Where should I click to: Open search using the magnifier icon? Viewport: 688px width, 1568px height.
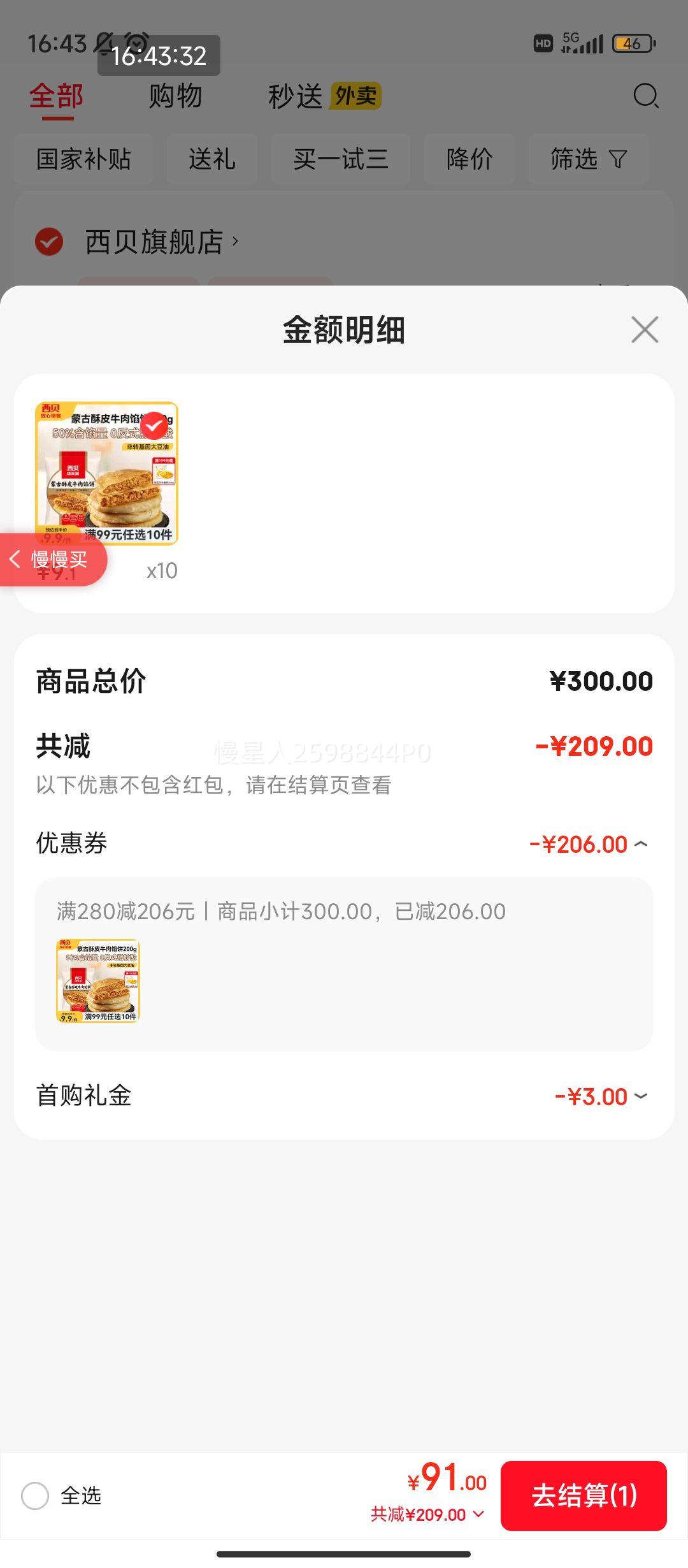[x=645, y=97]
